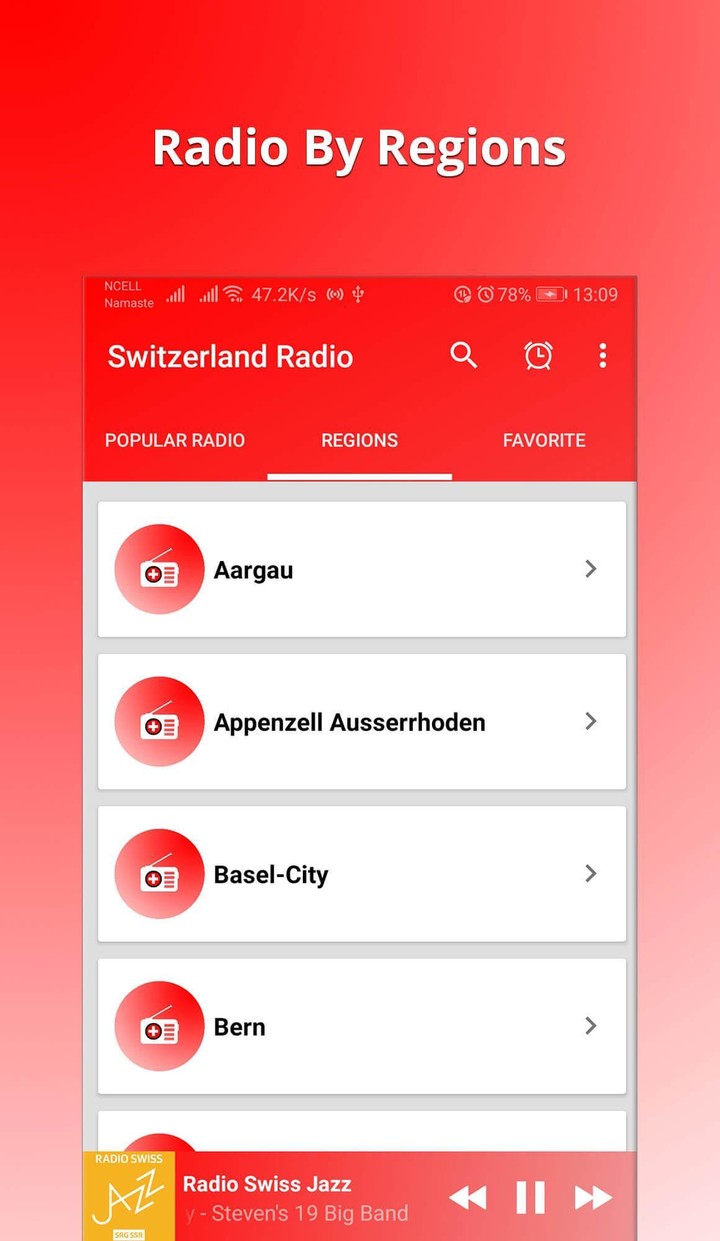Expand the Basel-City region

pyautogui.click(x=591, y=874)
